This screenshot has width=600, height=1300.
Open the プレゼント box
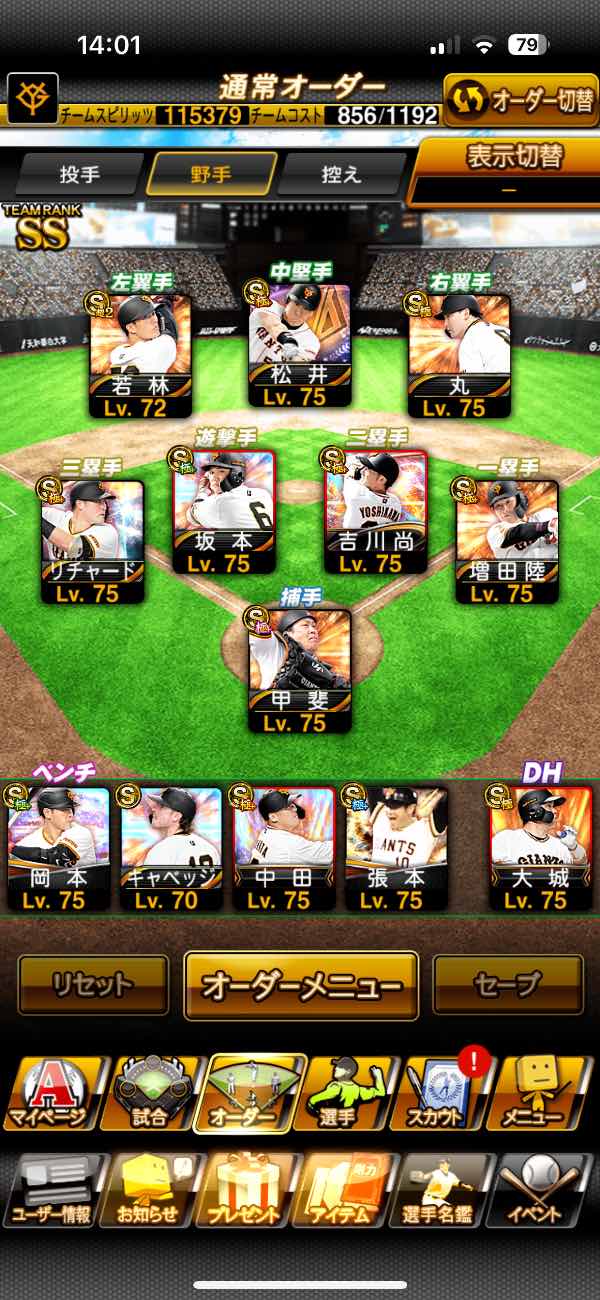coord(245,1192)
